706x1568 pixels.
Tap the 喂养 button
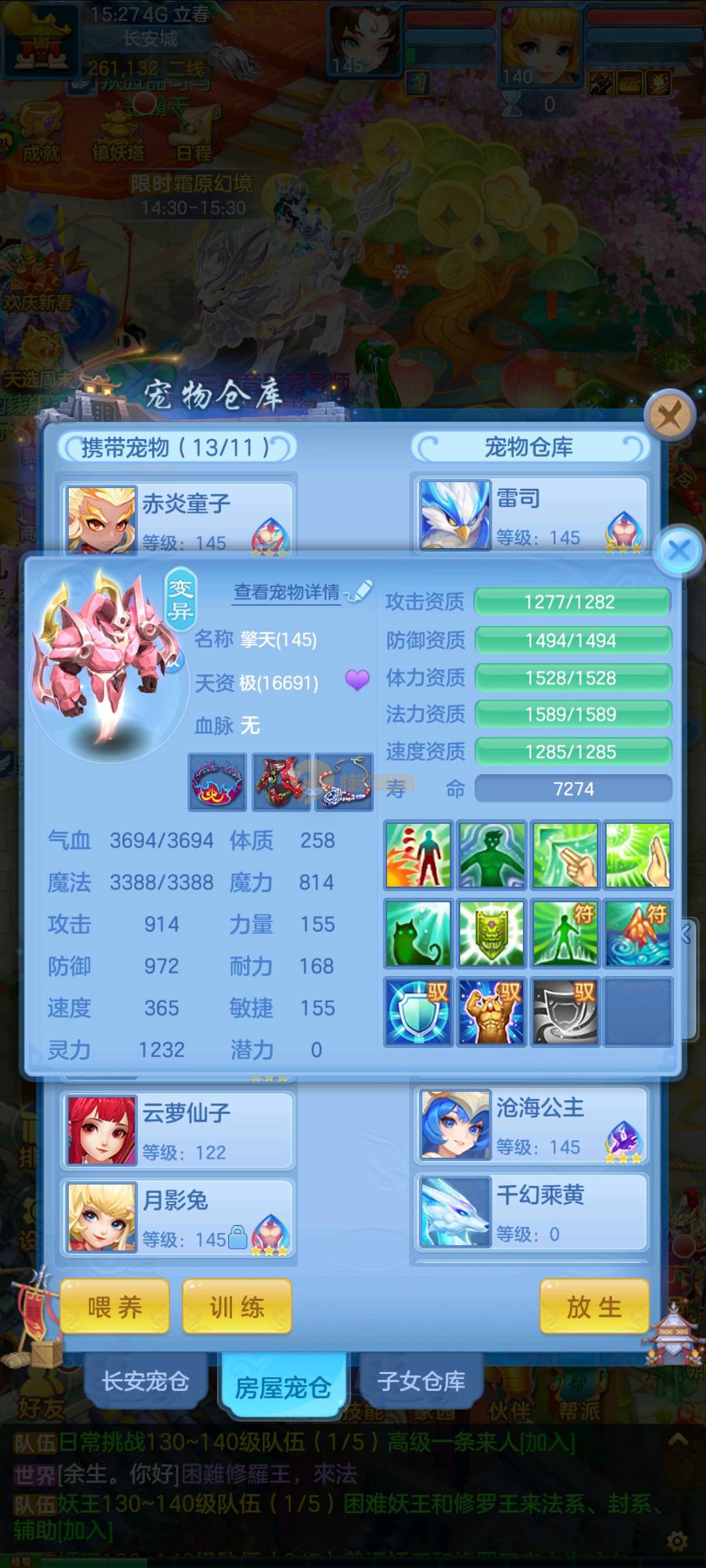point(115,1307)
